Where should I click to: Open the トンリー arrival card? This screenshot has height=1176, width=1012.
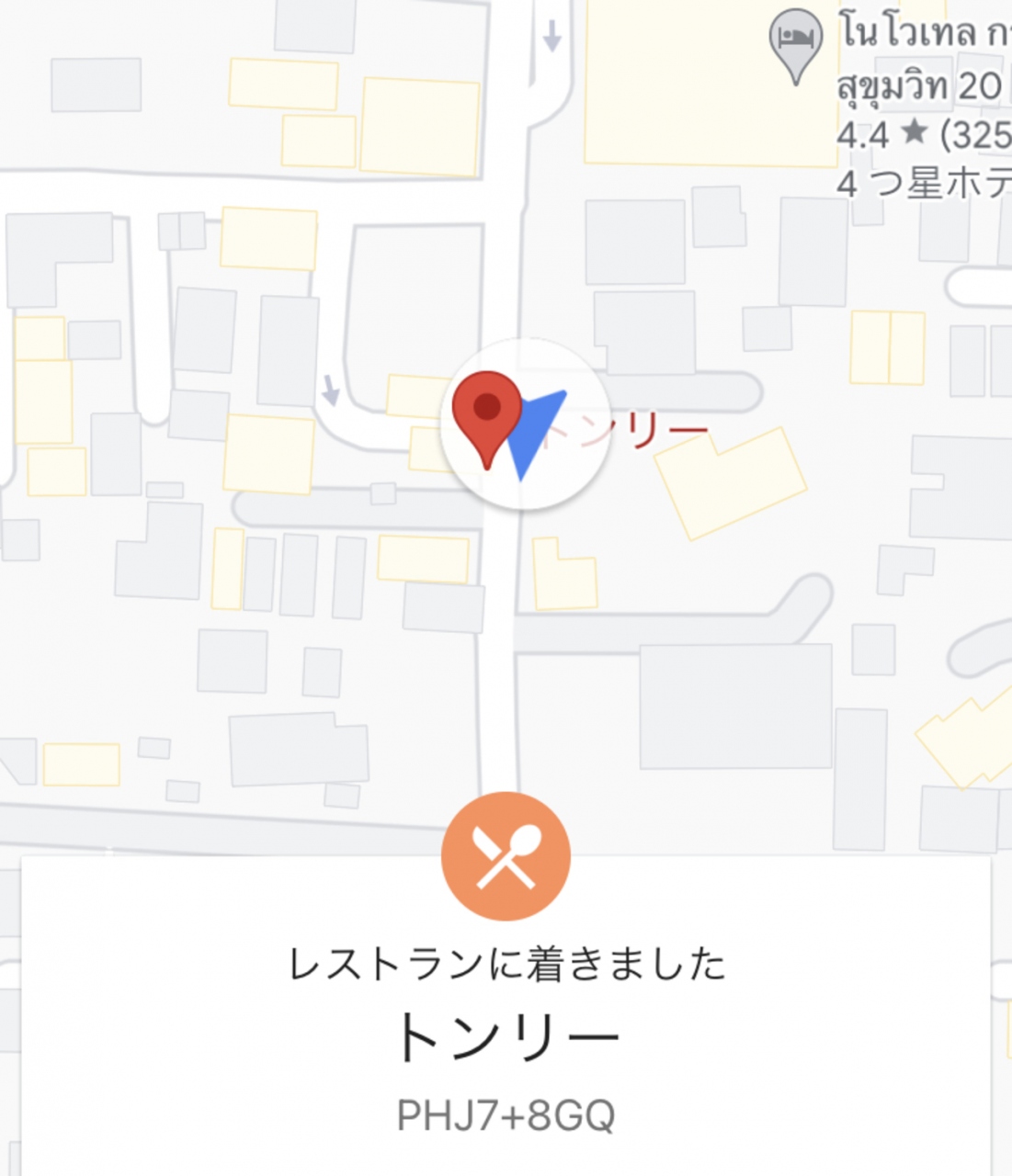tap(506, 1038)
